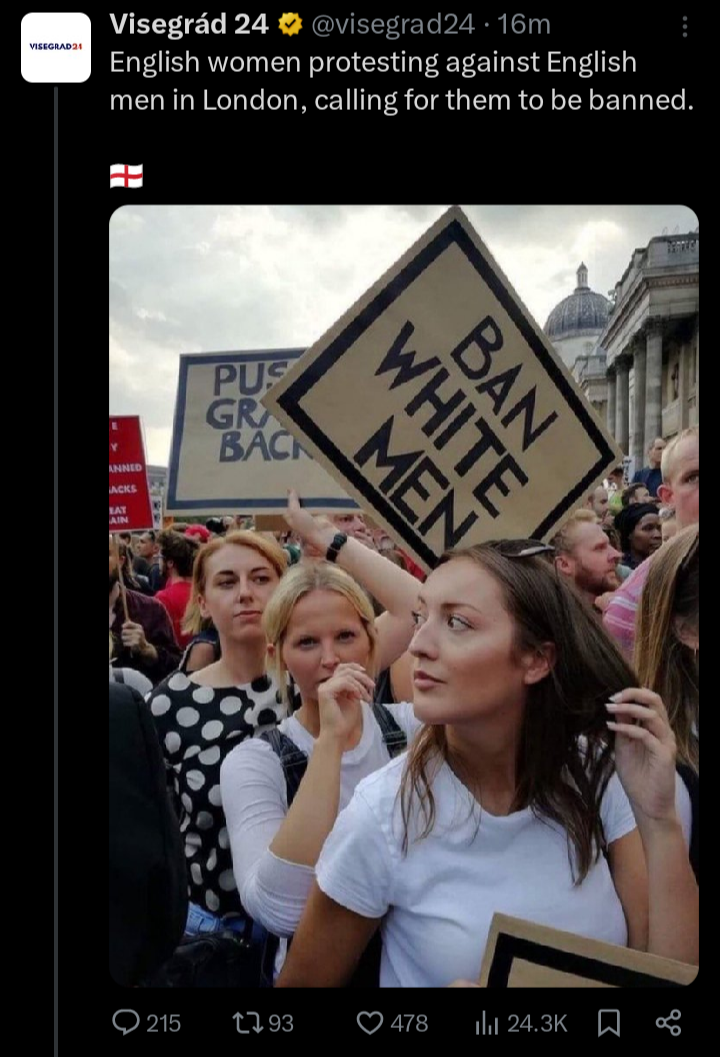Bookmark this tweet
Viewport: 720px width, 1057px height.
pyautogui.click(x=608, y=1021)
